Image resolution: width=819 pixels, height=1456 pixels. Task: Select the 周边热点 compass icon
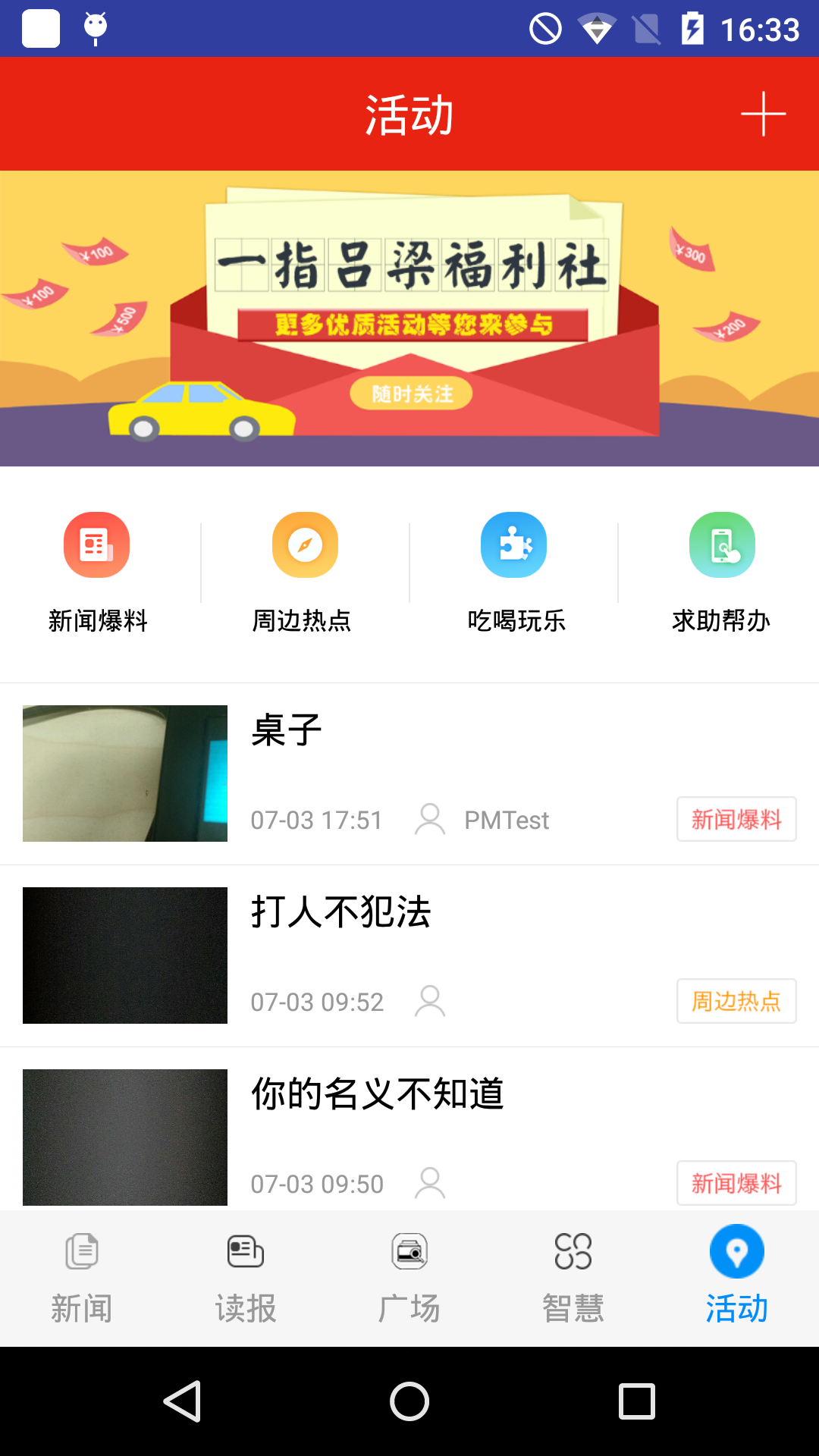click(304, 544)
